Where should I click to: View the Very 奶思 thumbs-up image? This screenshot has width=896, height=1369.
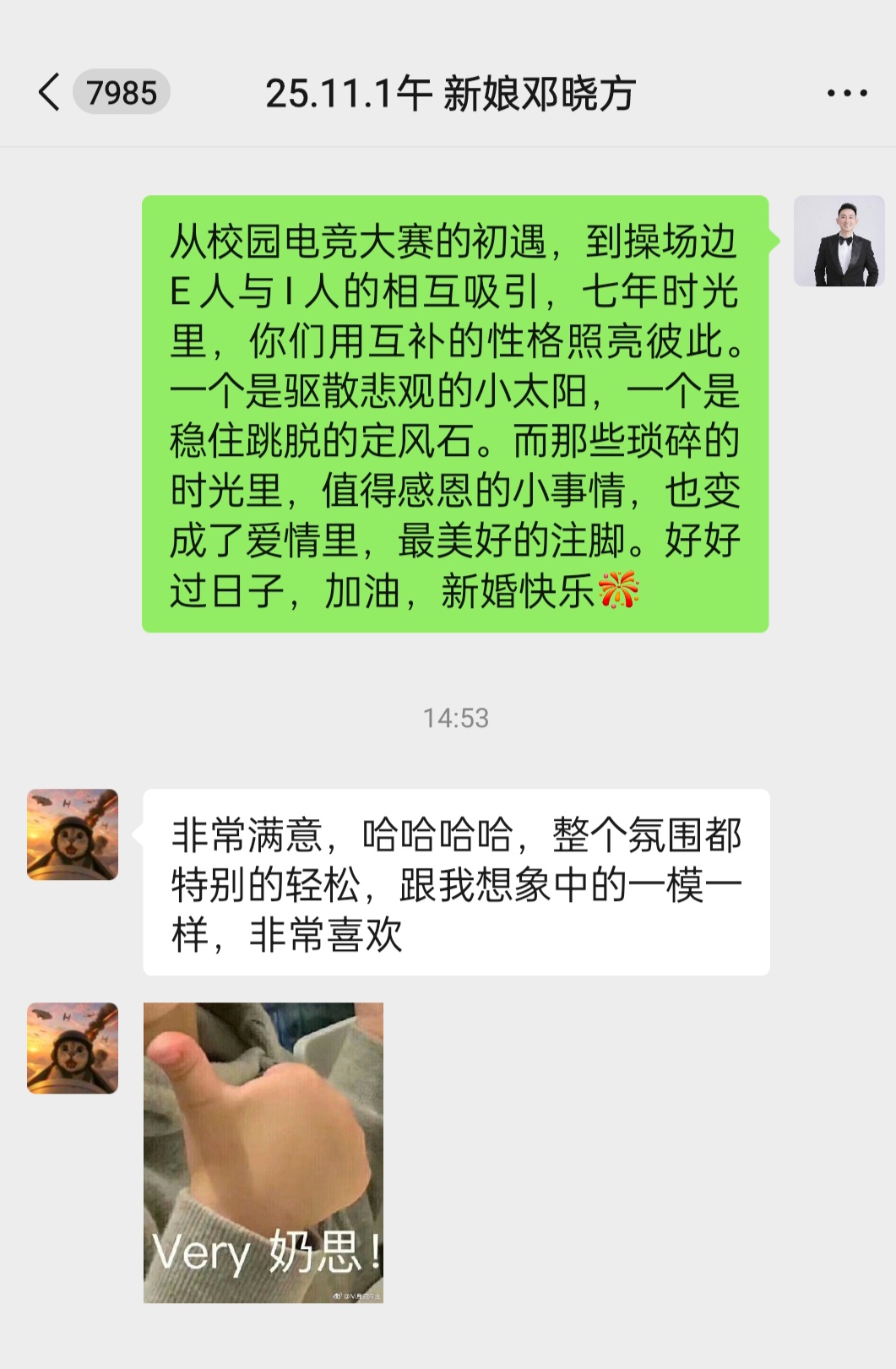click(263, 1152)
